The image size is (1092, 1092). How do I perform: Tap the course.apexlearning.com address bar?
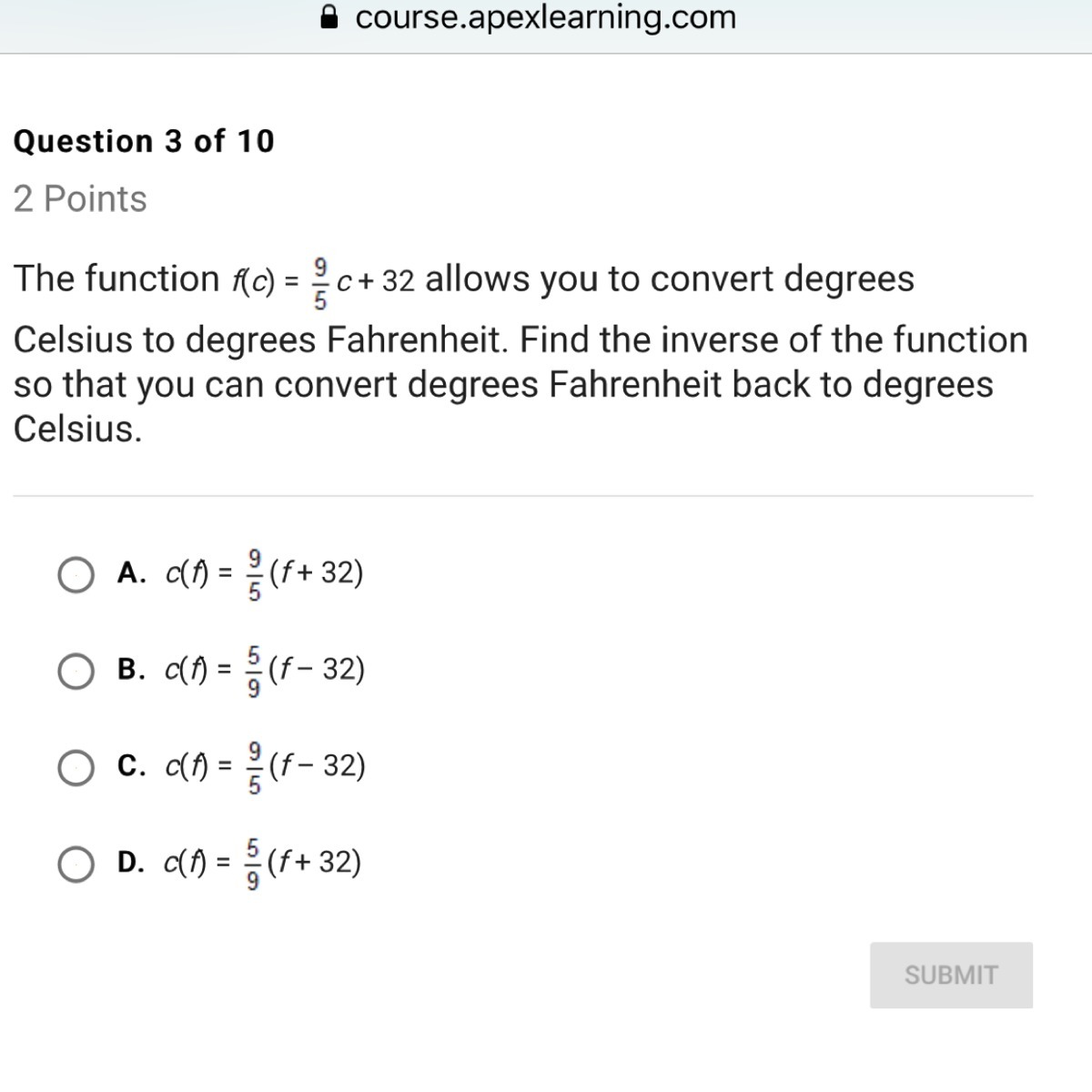531,16
